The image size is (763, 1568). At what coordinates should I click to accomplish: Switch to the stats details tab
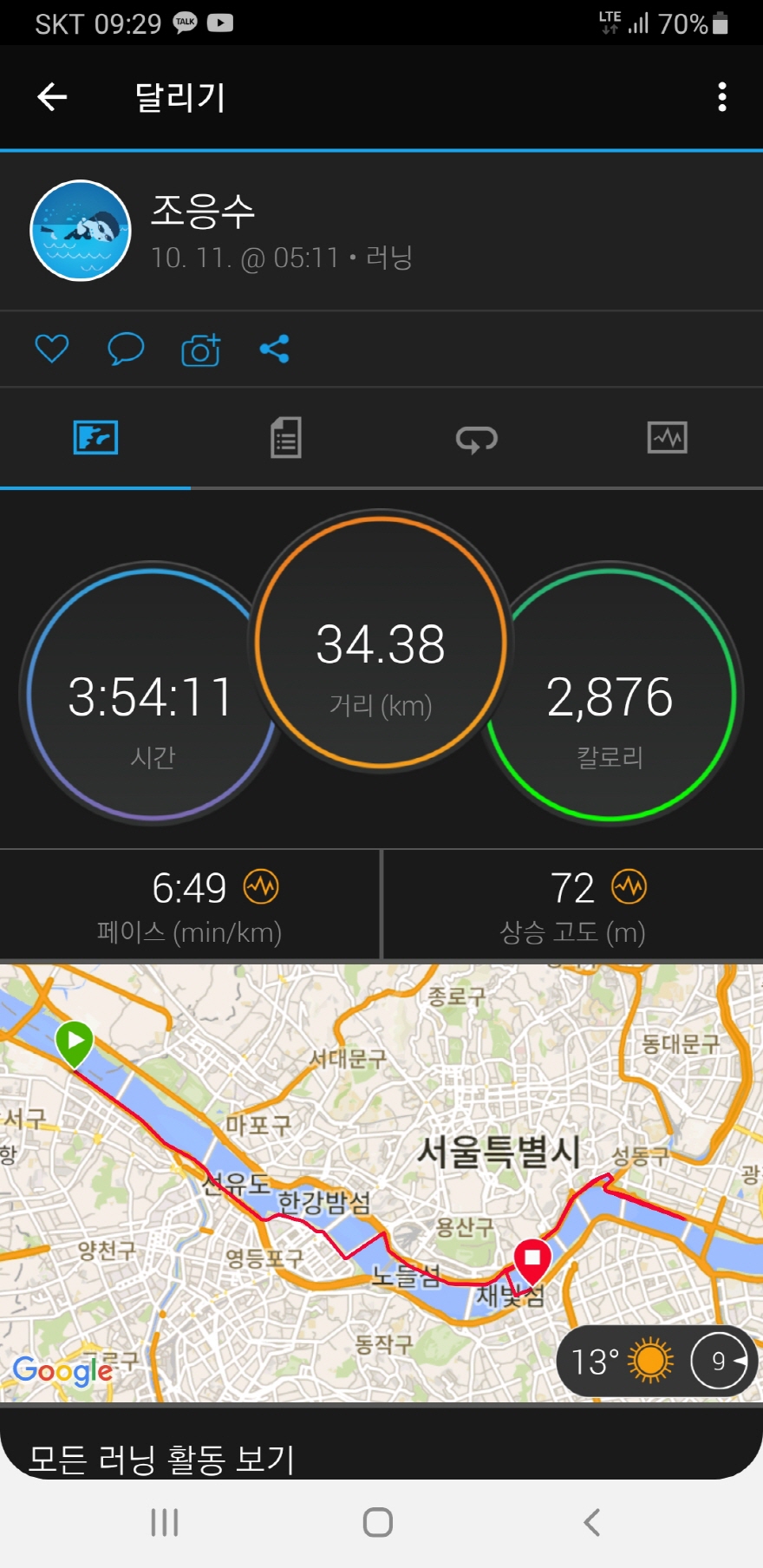tap(285, 438)
